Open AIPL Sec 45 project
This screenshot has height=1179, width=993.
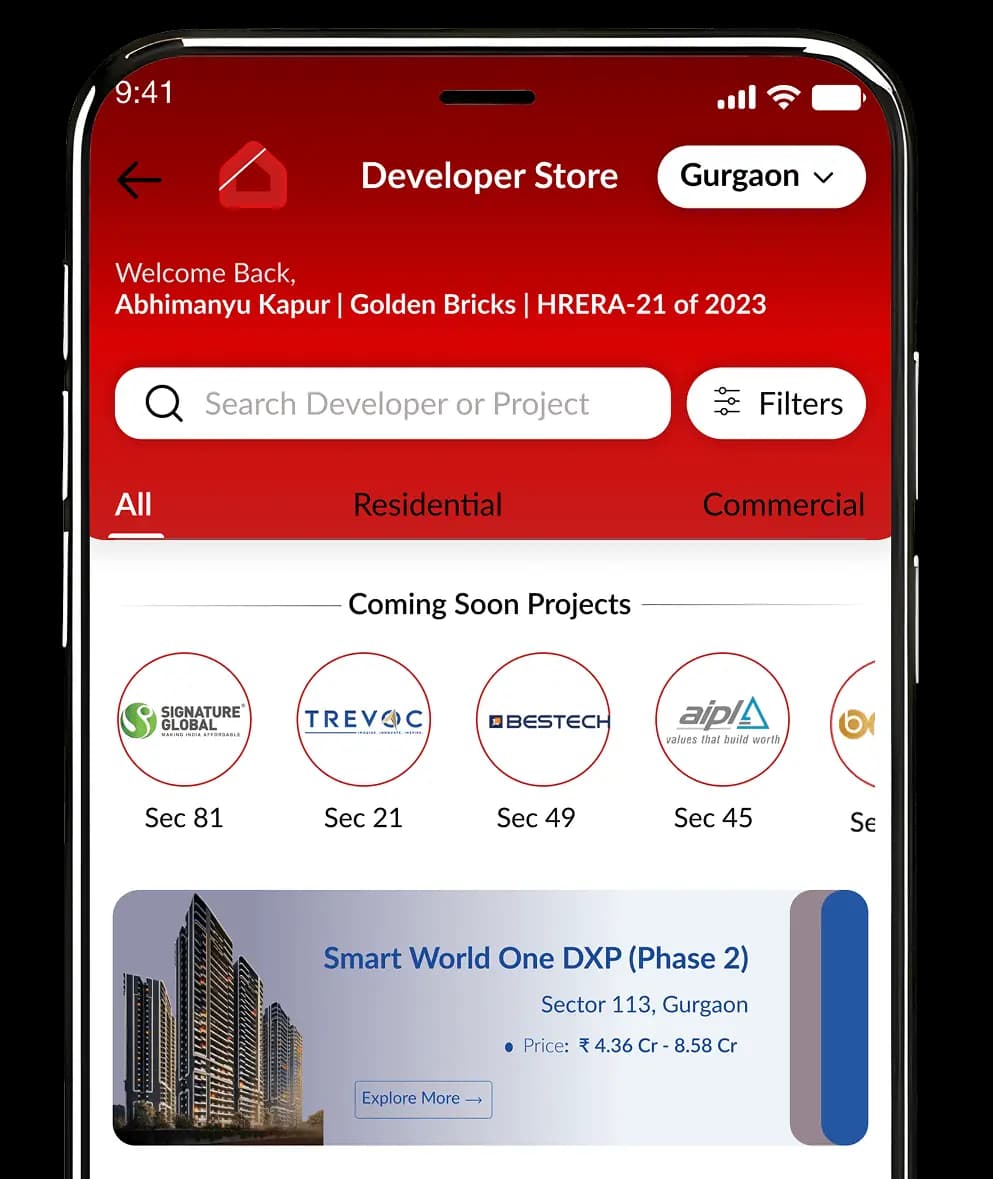[x=722, y=720]
